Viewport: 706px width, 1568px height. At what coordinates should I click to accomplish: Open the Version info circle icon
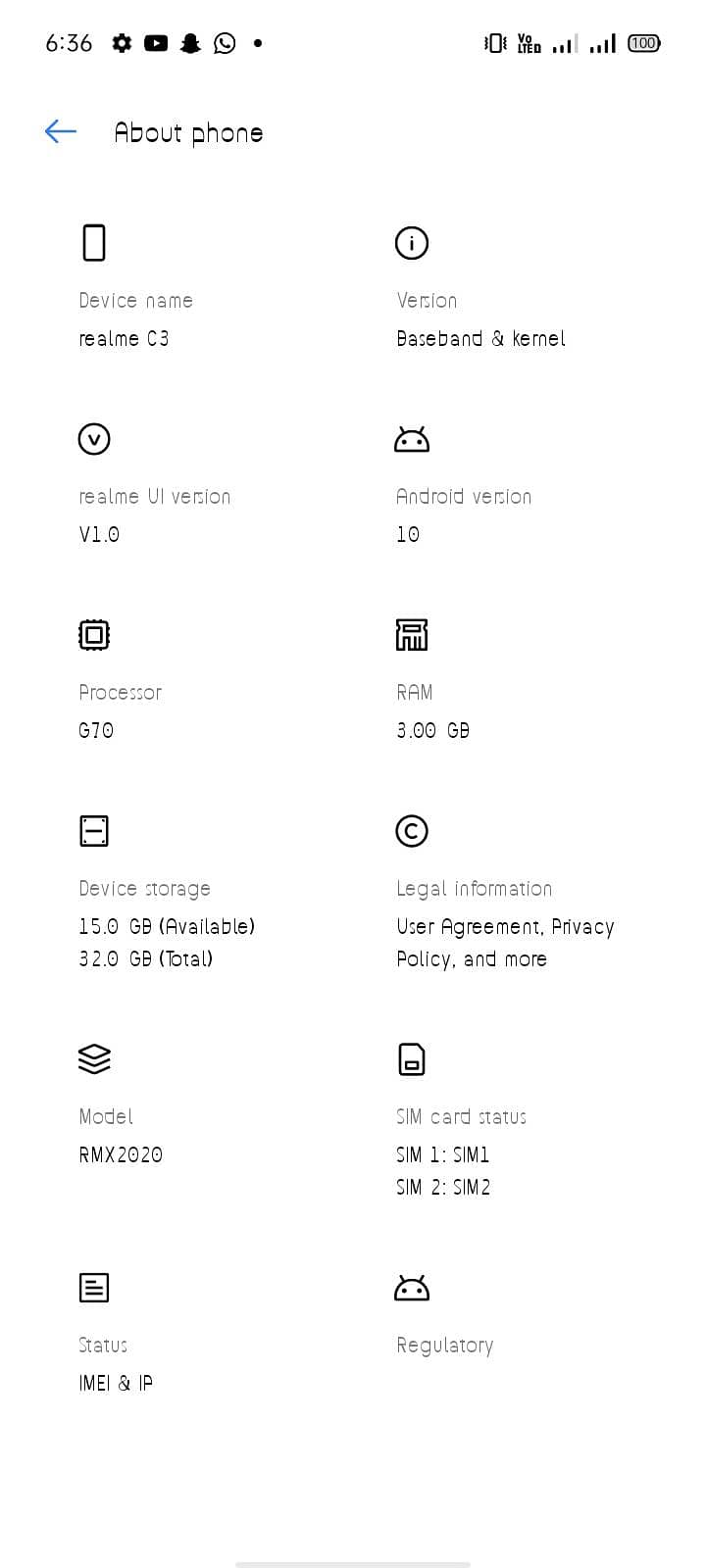(411, 242)
